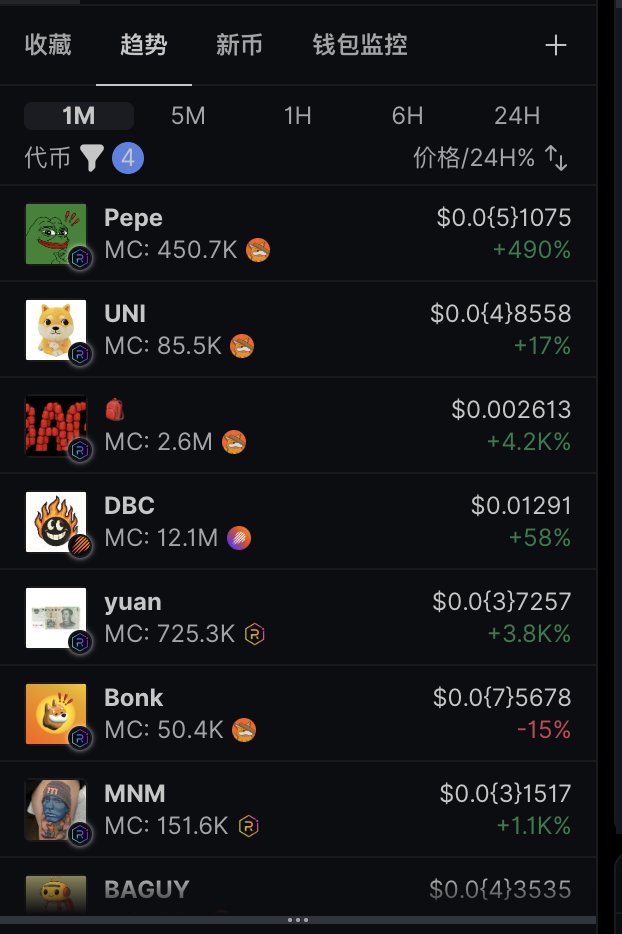
Task: Open the token priced $0.002613
Action: click(x=298, y=426)
